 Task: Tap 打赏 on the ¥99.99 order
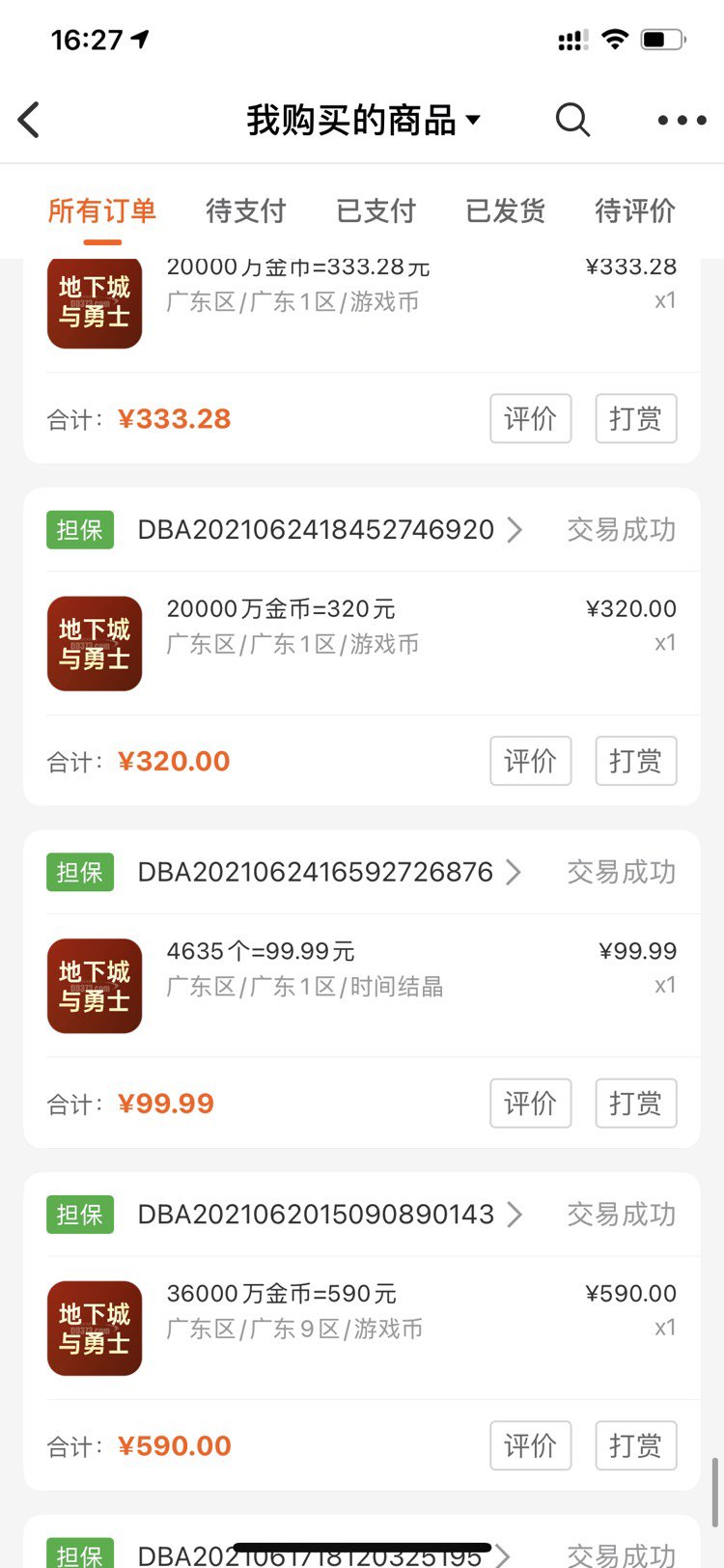[x=636, y=1103]
